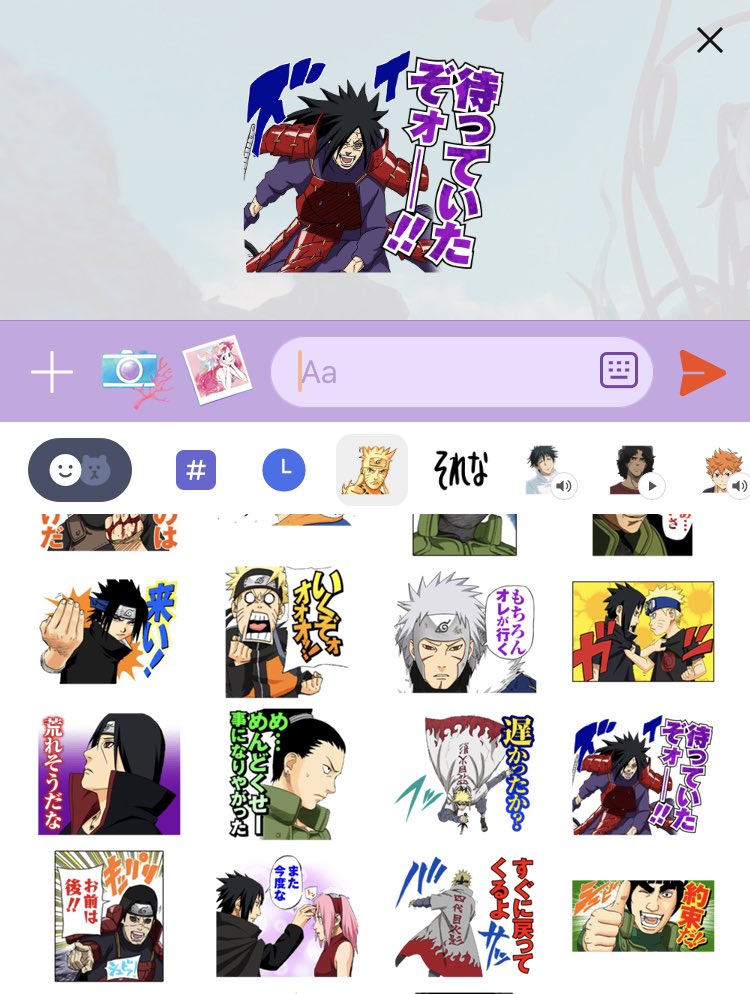
Task: Choose the Minato 遅かったか? sticker
Action: pyautogui.click(x=466, y=774)
